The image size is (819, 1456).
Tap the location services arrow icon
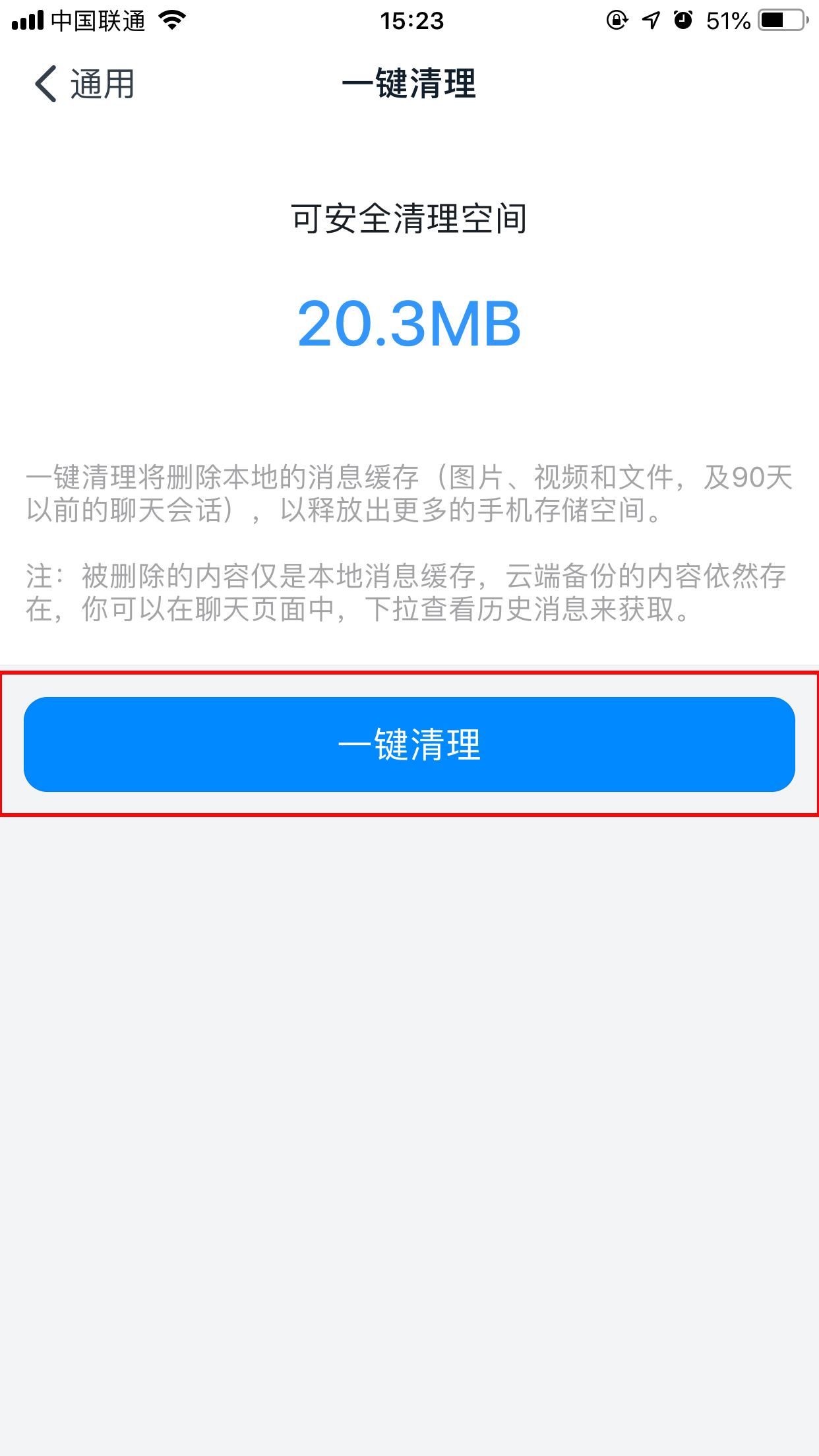click(x=650, y=20)
